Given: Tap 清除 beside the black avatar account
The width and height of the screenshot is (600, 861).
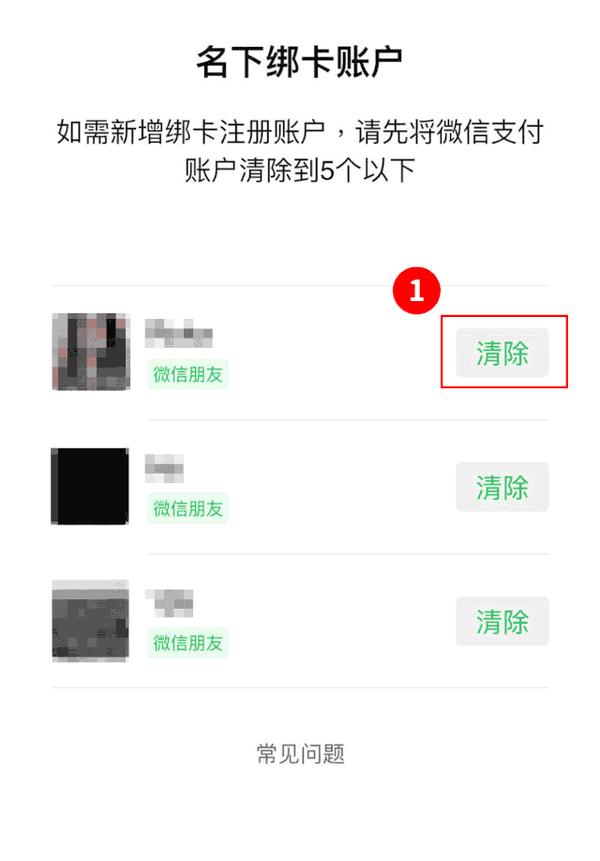Looking at the screenshot, I should [x=502, y=487].
